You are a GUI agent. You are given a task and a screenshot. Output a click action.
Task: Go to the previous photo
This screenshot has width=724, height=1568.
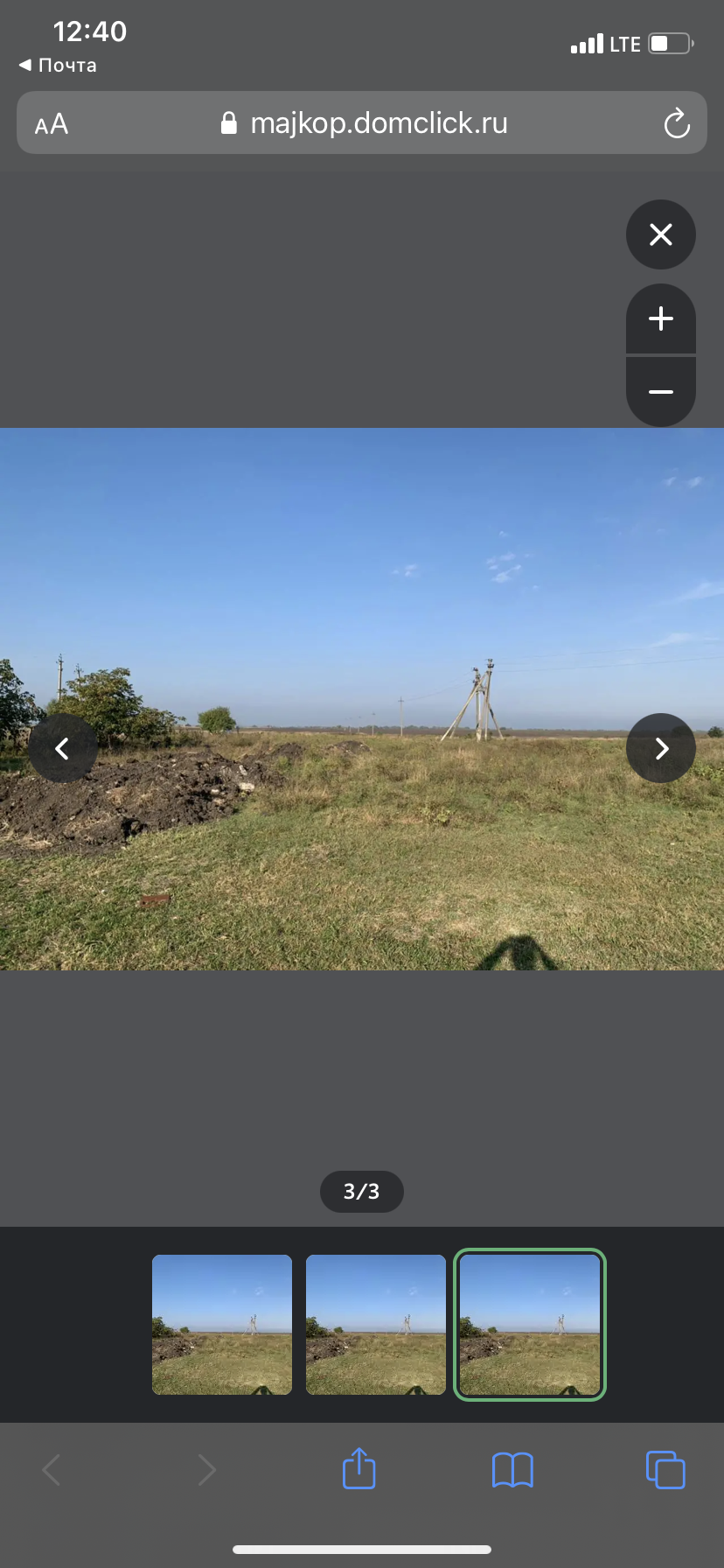pyautogui.click(x=62, y=748)
